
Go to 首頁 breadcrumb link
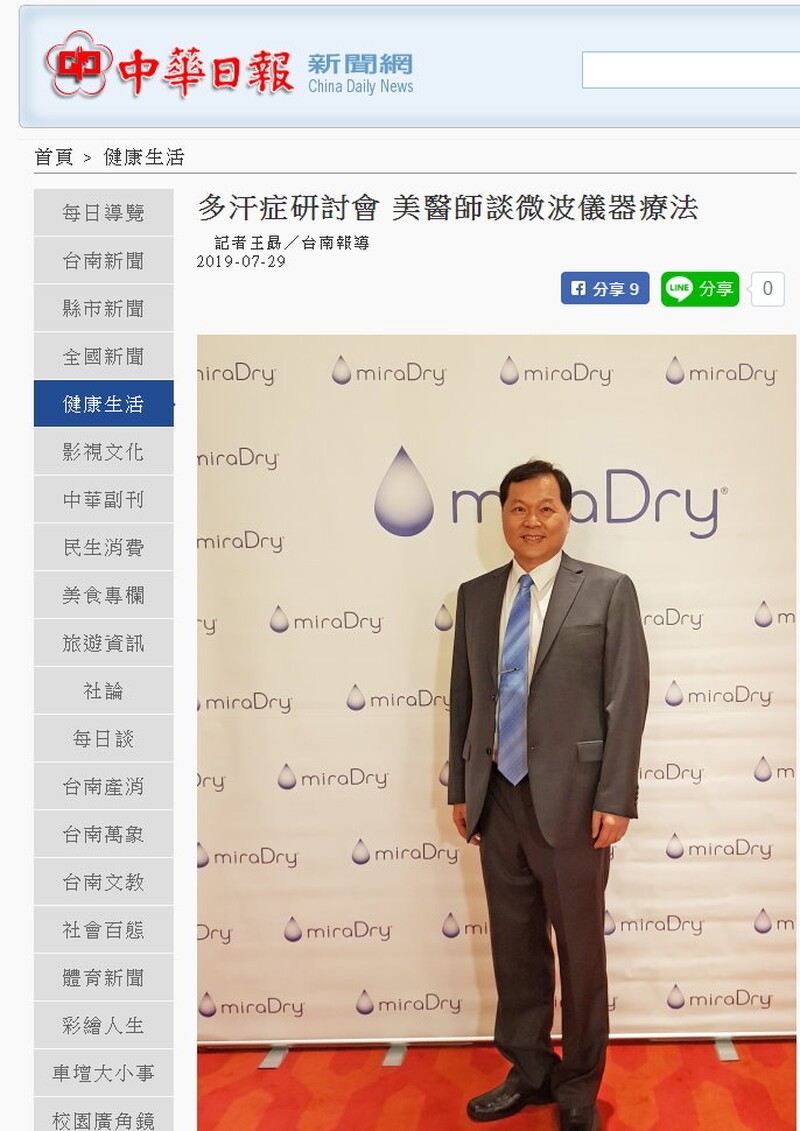(x=53, y=157)
